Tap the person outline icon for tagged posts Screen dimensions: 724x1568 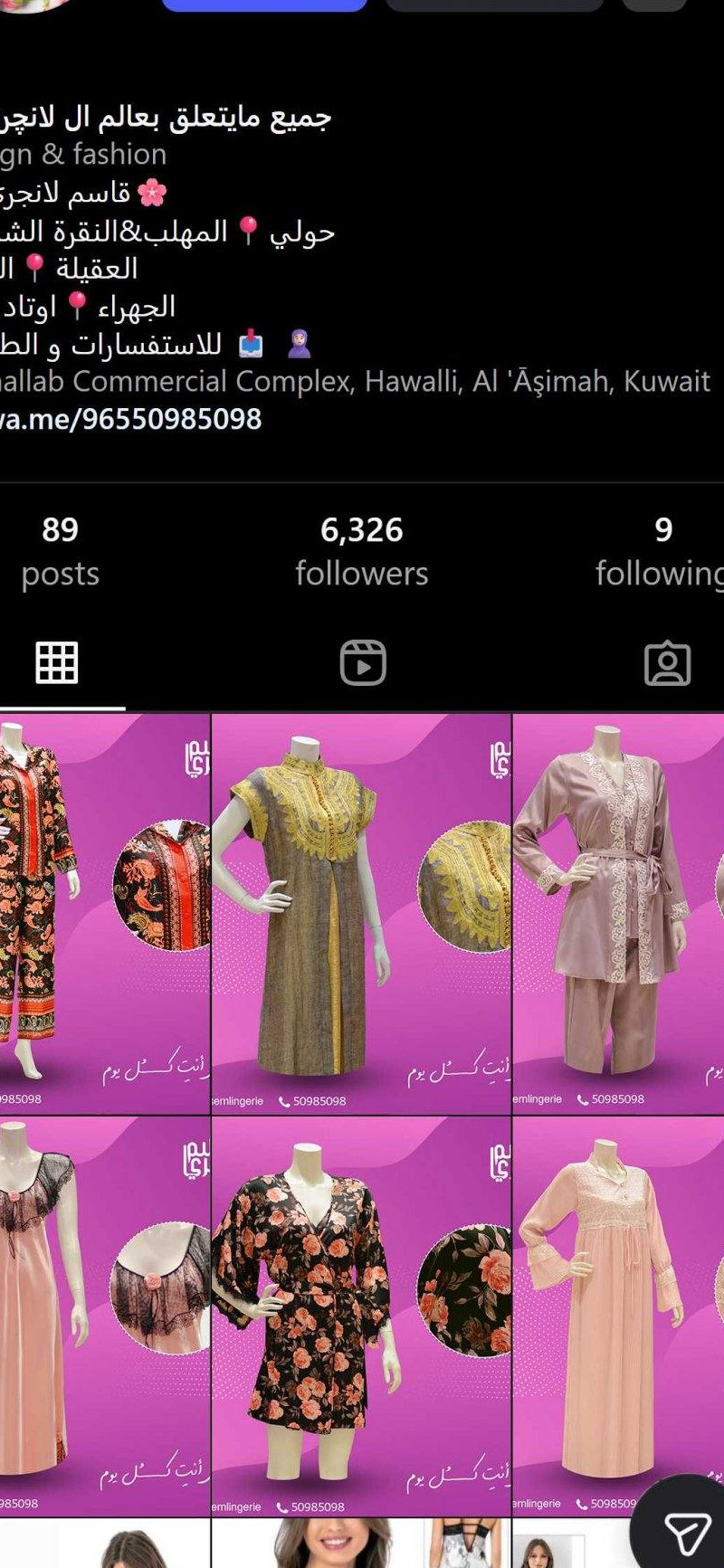667,663
